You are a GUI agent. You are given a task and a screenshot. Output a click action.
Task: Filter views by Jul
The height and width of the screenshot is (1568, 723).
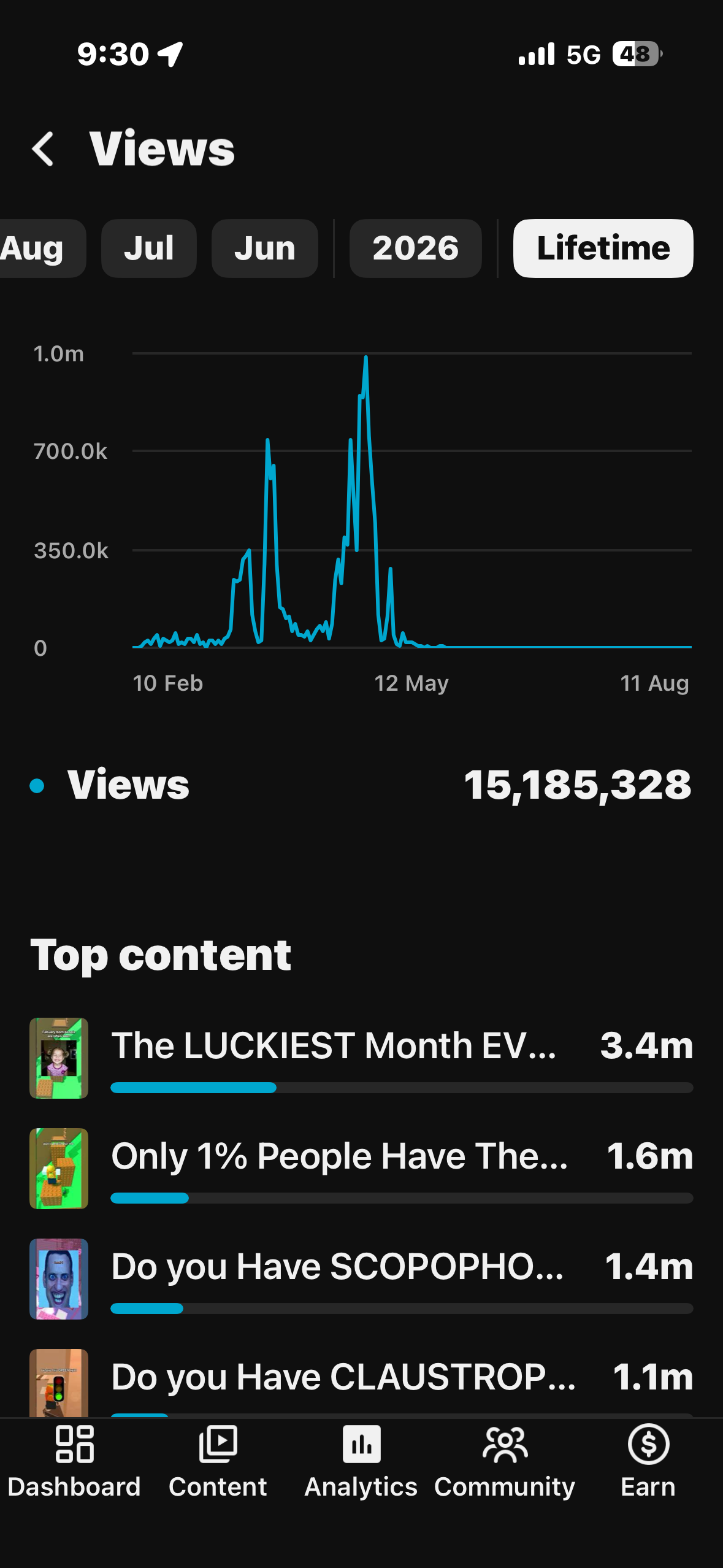(x=149, y=248)
